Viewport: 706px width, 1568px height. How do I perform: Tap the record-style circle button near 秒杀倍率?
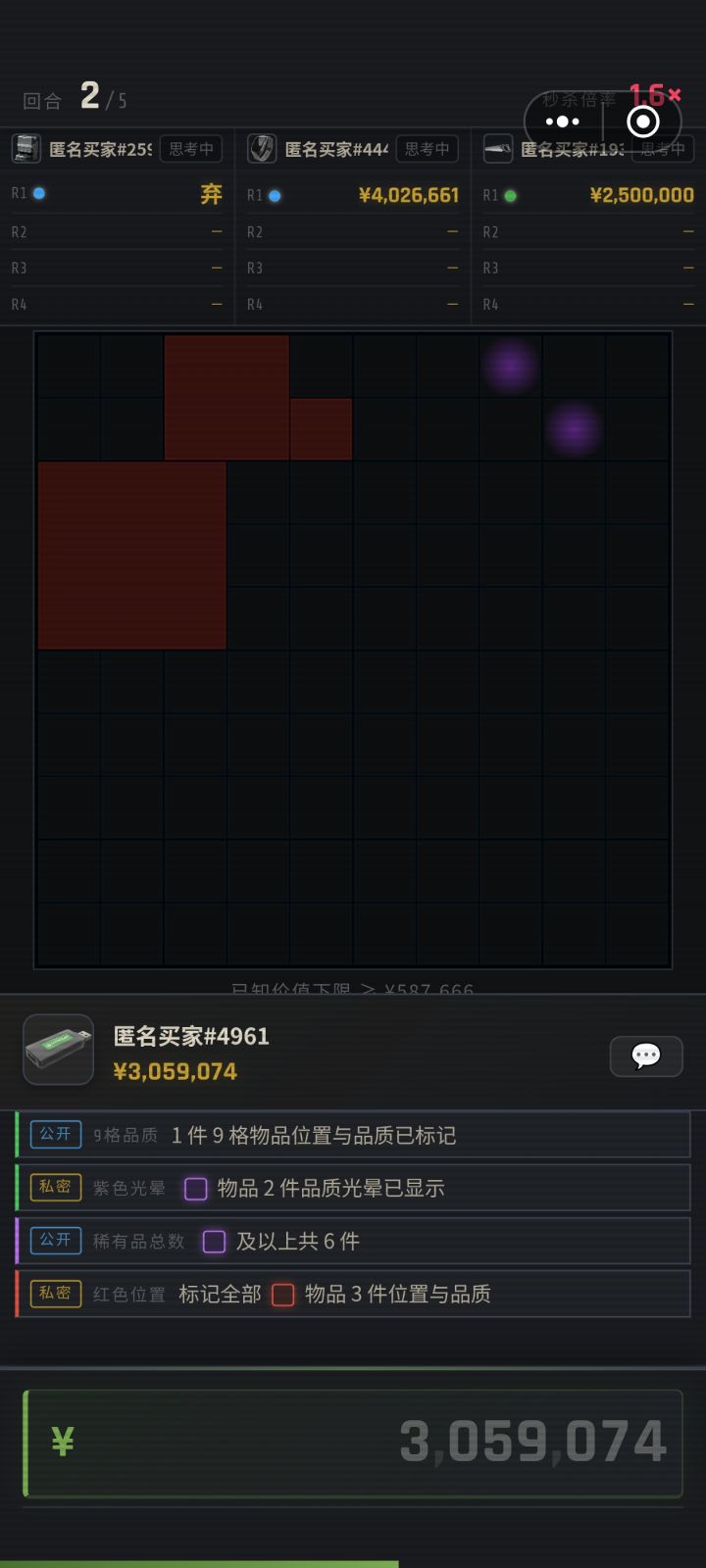tap(643, 121)
